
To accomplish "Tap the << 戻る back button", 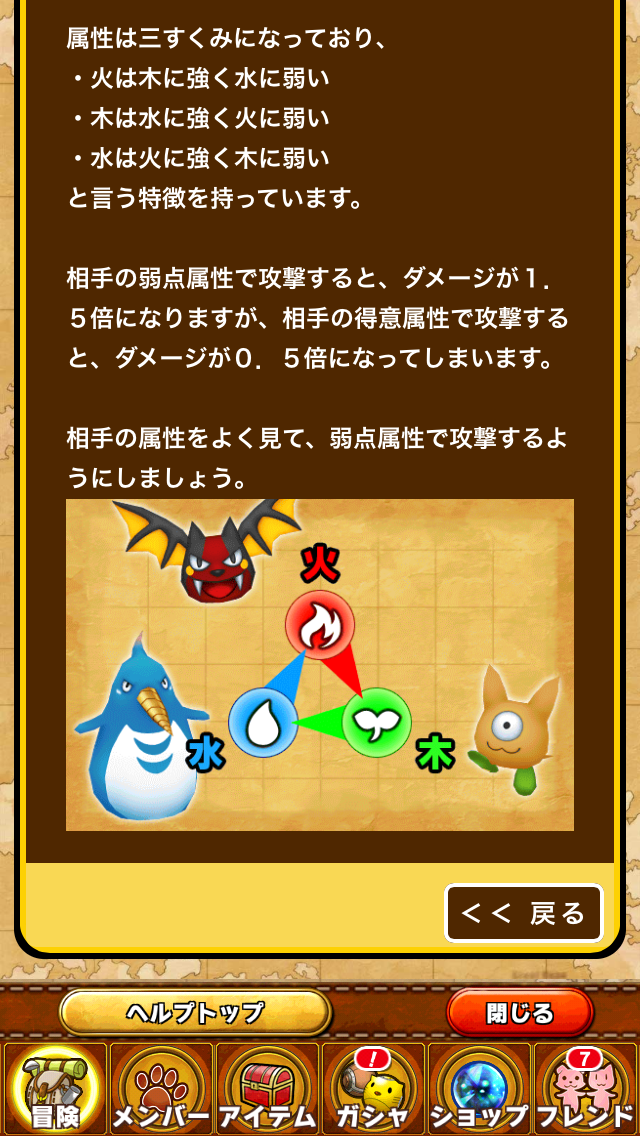I will click(523, 913).
